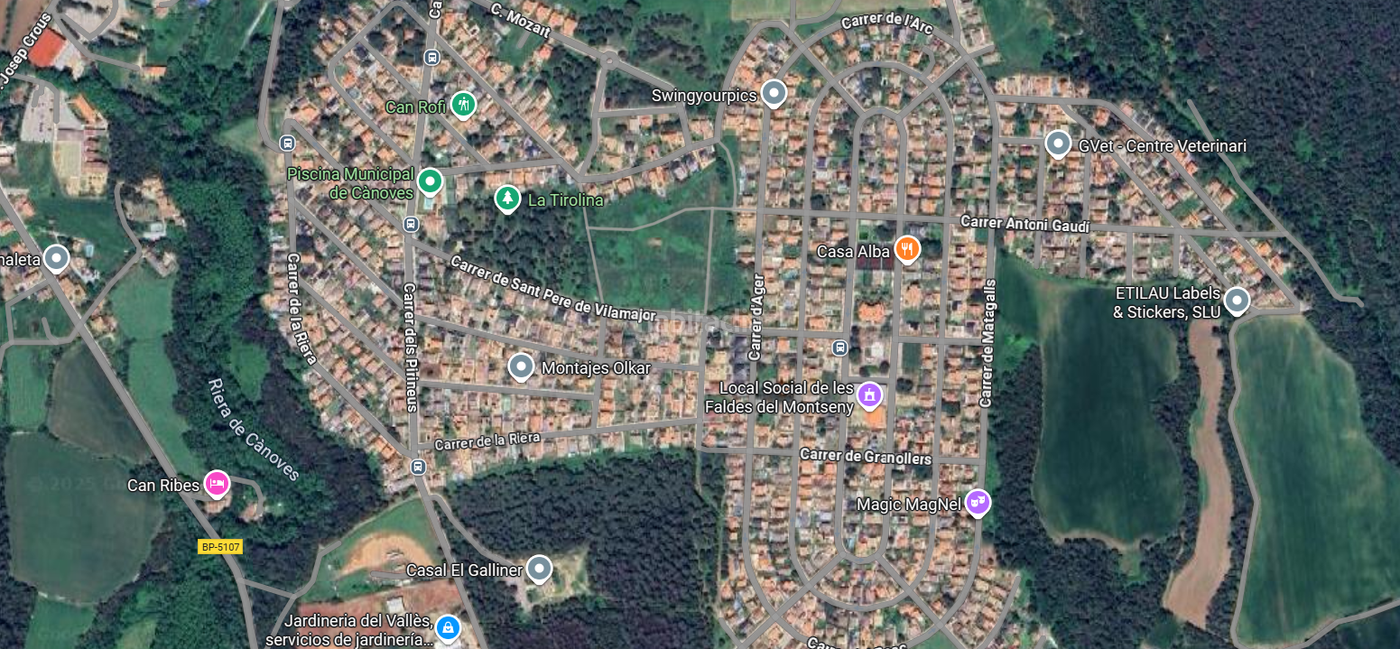1400x649 pixels.
Task: Open the Can Ribes lodging marker
Action: click(x=216, y=484)
